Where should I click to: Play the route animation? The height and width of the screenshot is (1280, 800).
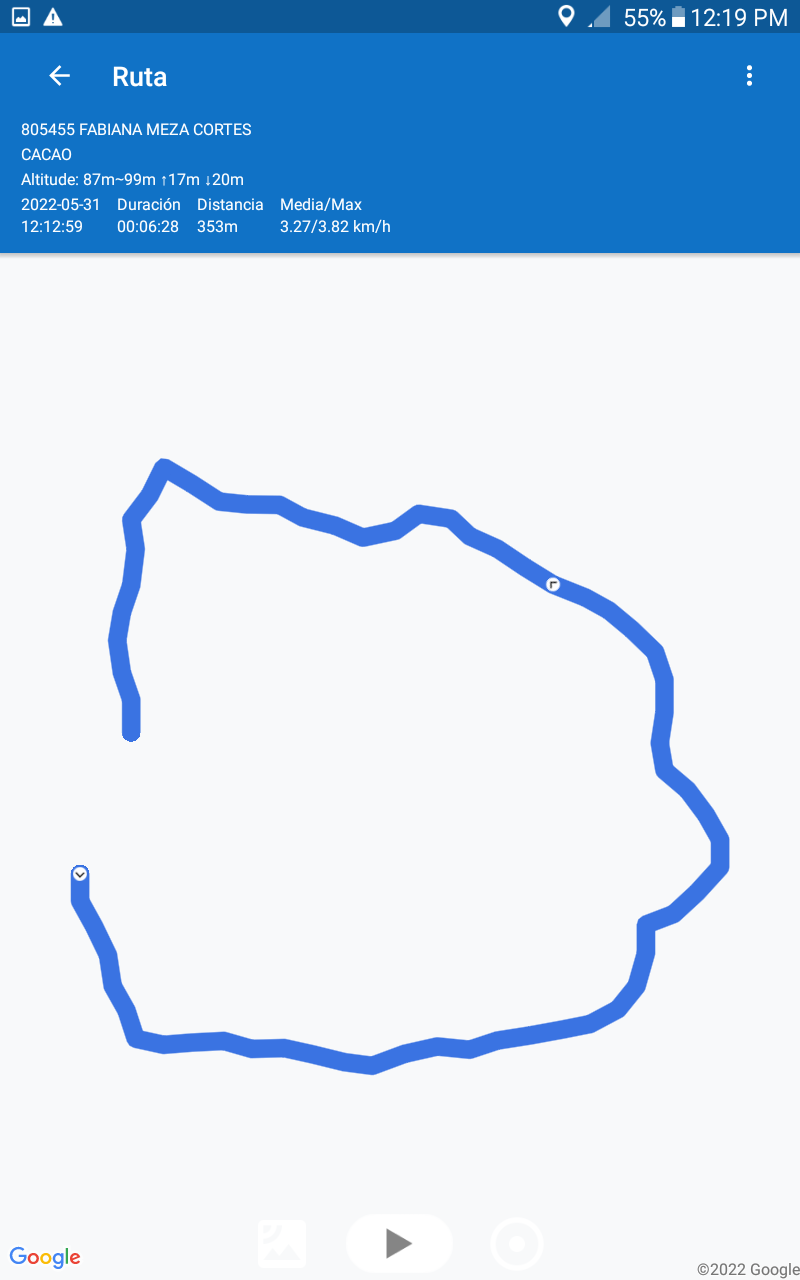click(399, 1243)
